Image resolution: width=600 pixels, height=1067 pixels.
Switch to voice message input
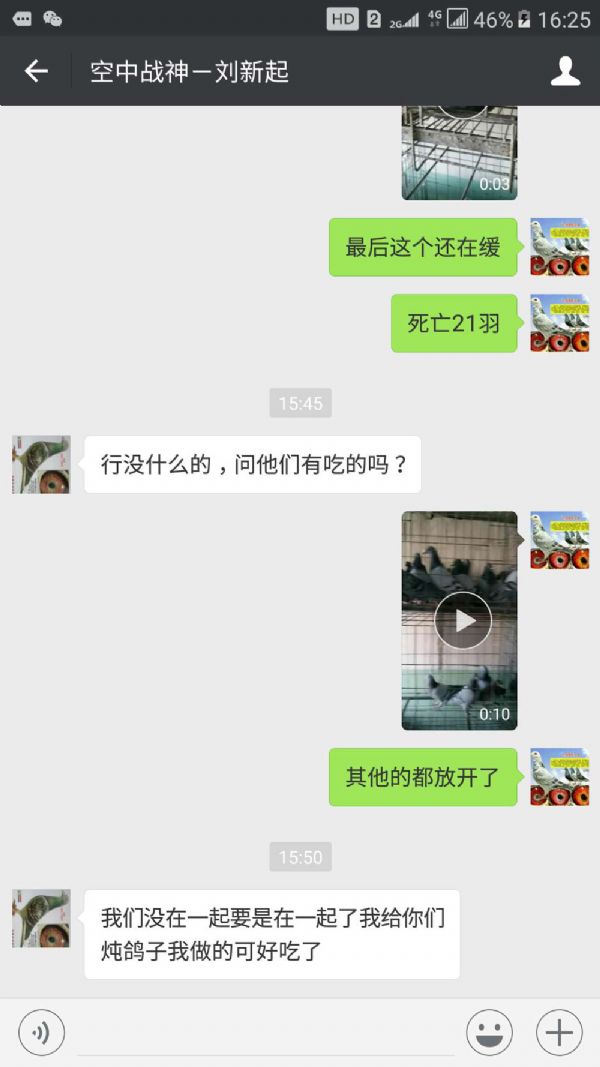41,1032
